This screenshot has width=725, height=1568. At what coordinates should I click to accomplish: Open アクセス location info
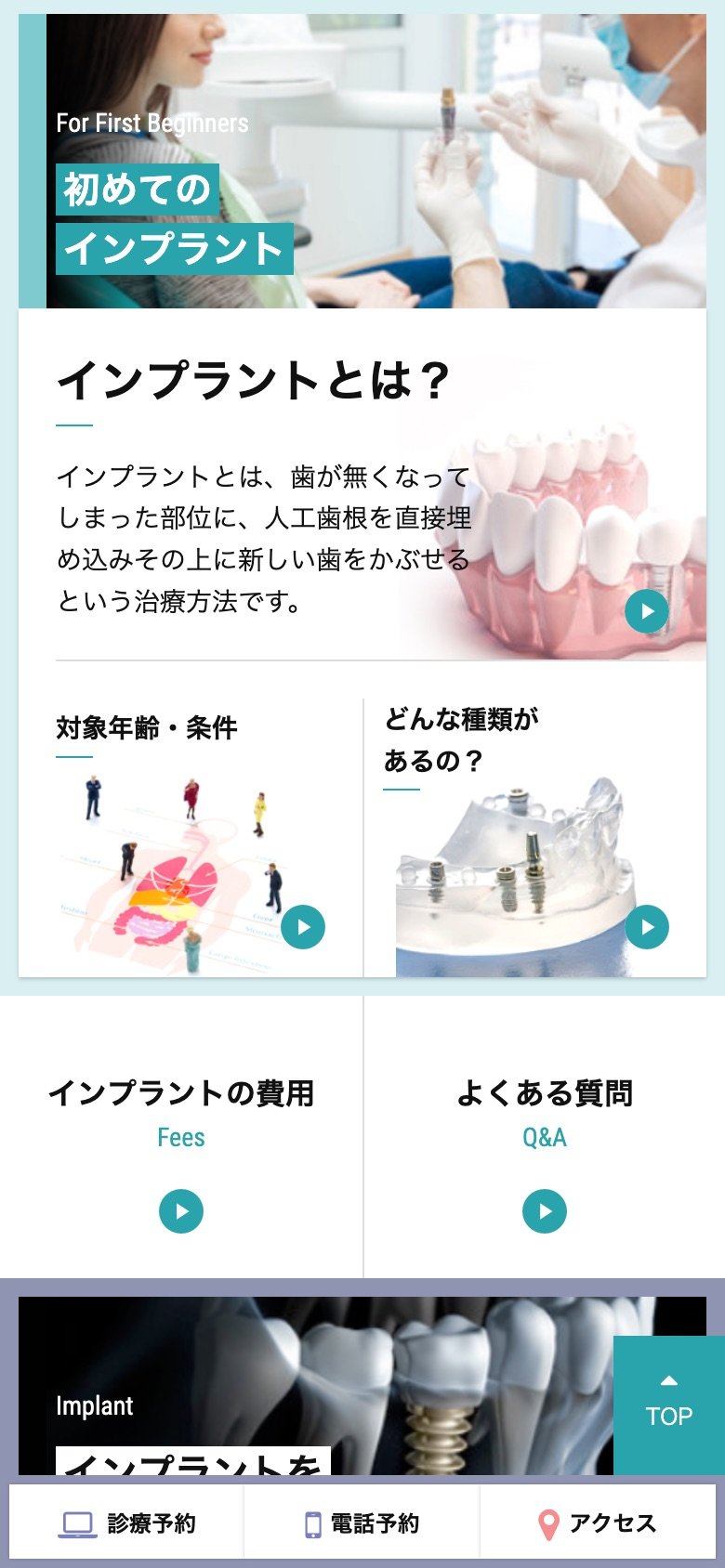[x=598, y=1523]
